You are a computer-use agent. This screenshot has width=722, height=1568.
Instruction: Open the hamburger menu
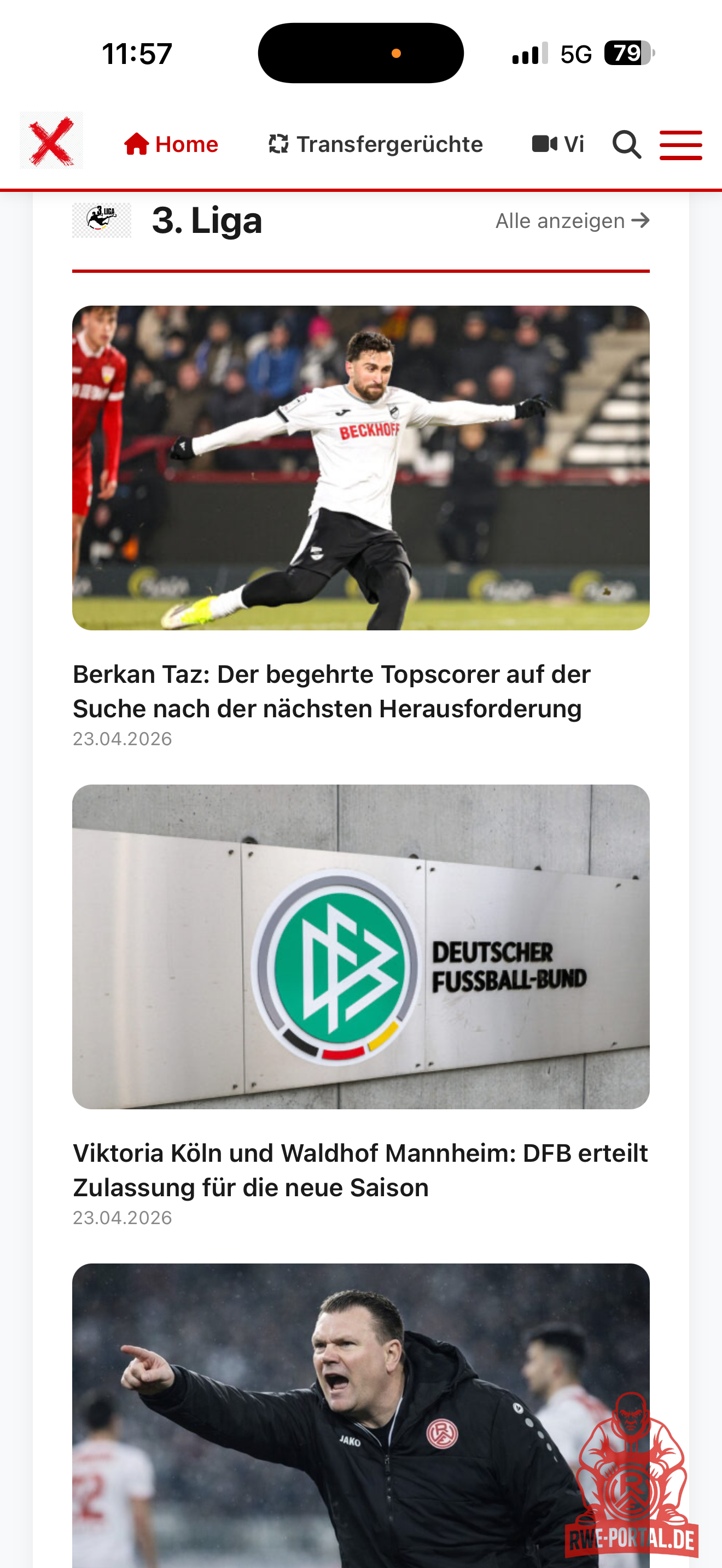click(680, 145)
